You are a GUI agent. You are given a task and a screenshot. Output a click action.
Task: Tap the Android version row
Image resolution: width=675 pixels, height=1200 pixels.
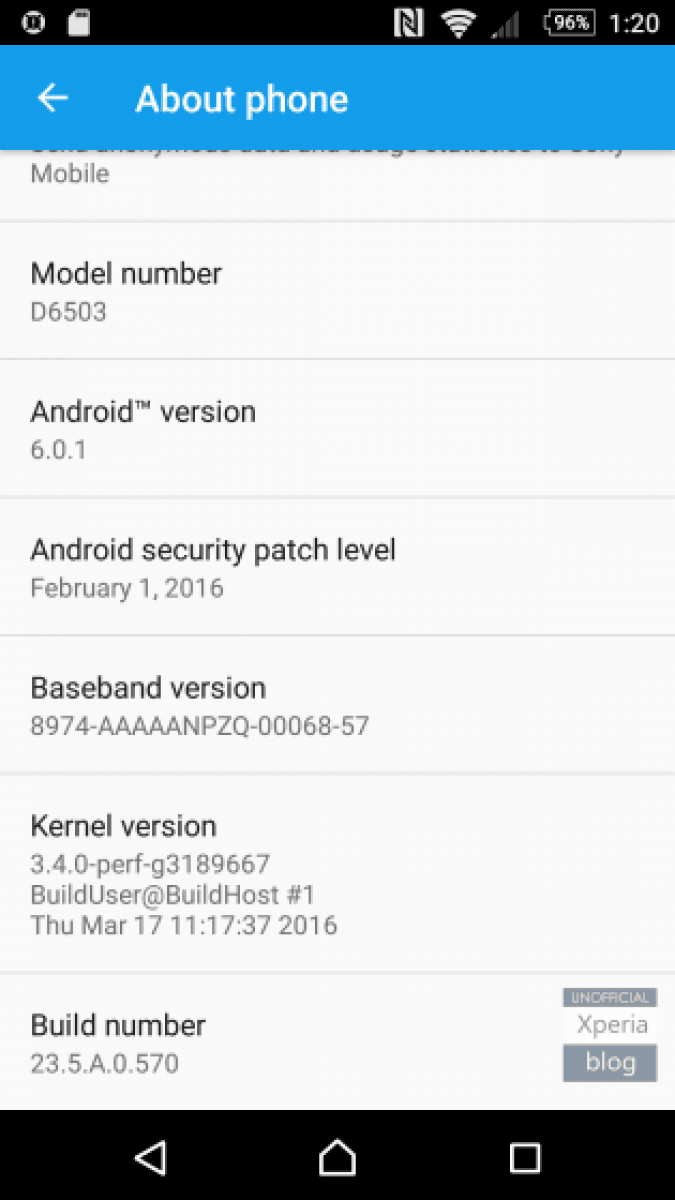[337, 428]
